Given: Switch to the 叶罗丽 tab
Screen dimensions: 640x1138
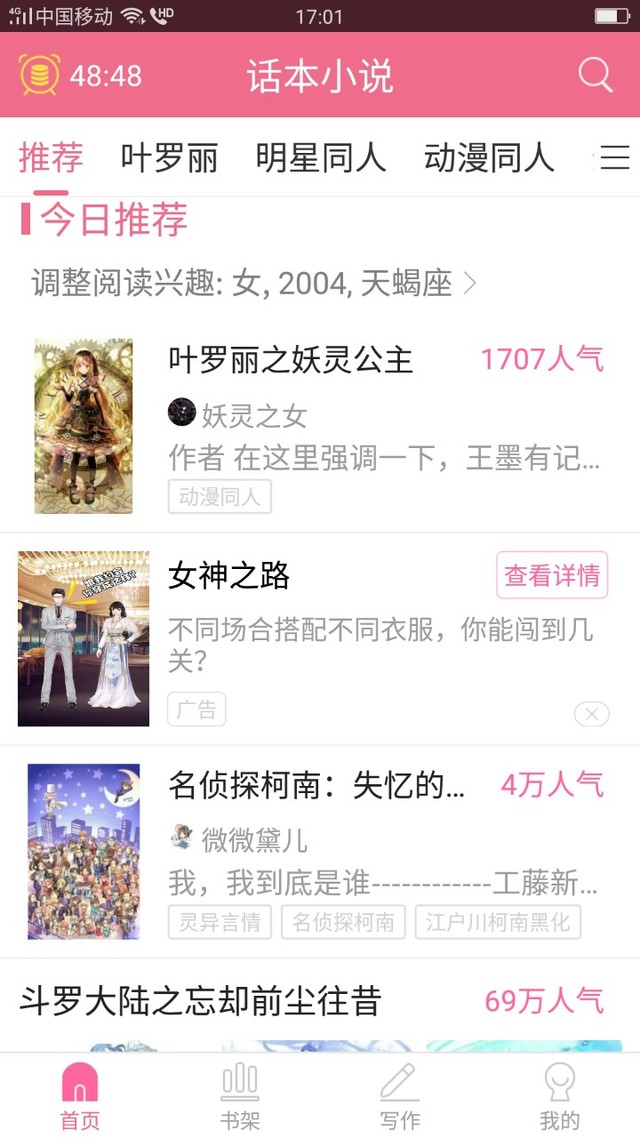Looking at the screenshot, I should pos(169,158).
